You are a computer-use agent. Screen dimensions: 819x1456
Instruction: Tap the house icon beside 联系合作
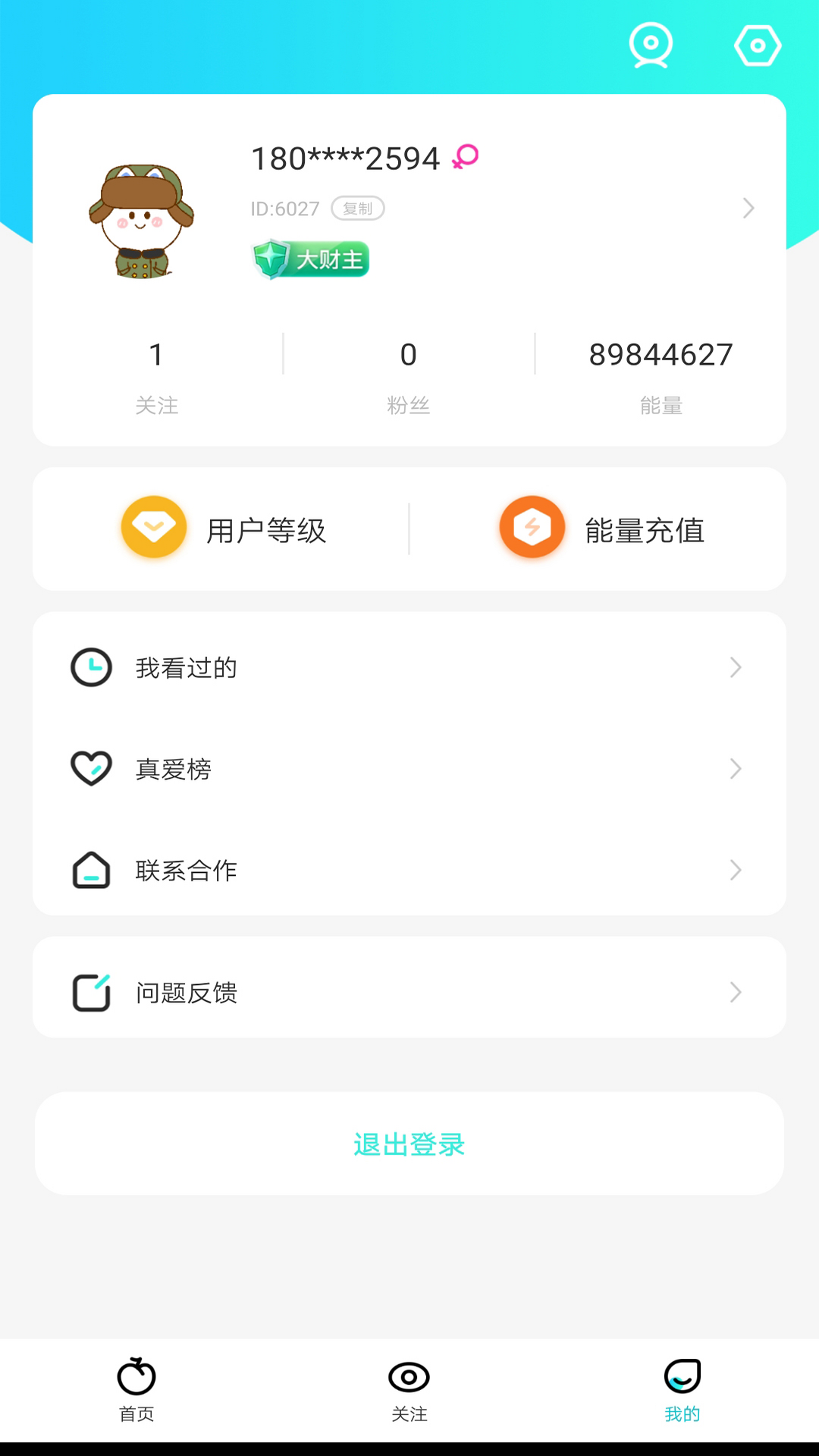coord(91,870)
